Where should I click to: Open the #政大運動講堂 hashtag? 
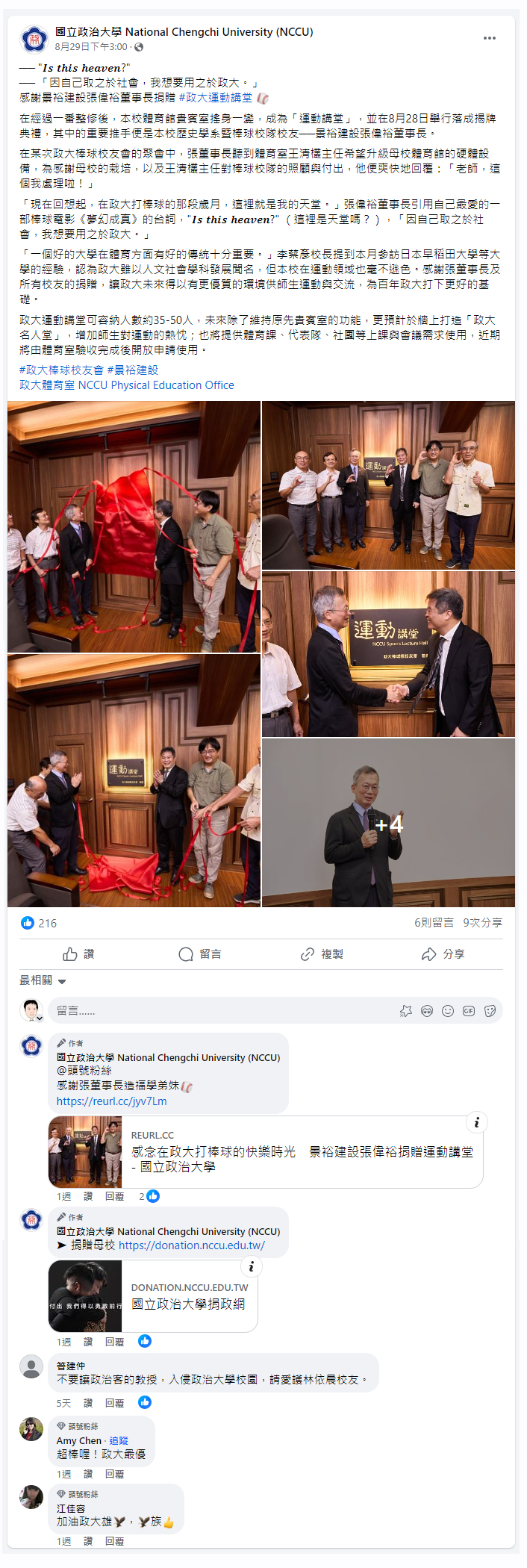pyautogui.click(x=215, y=98)
